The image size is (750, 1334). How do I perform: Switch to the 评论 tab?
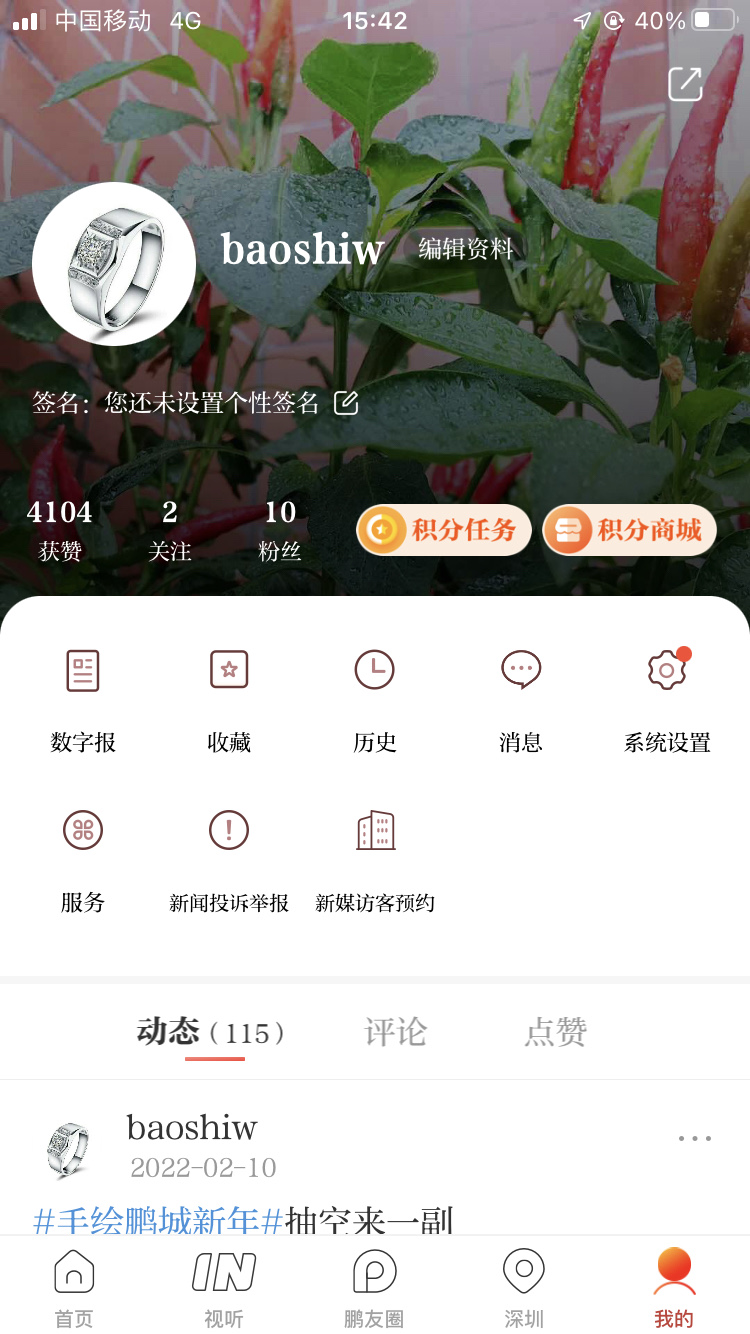395,1032
